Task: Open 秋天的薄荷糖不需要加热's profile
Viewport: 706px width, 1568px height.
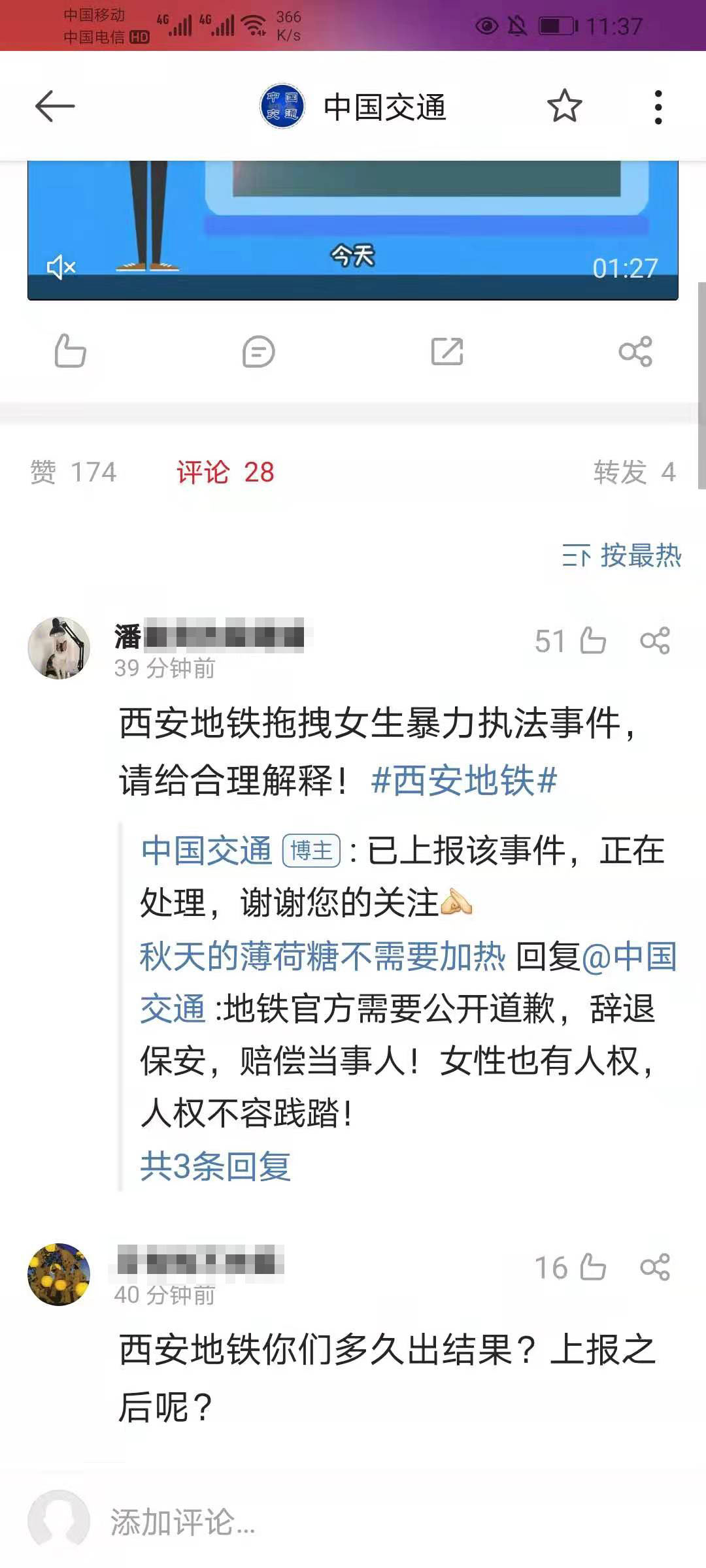Action: pyautogui.click(x=322, y=956)
